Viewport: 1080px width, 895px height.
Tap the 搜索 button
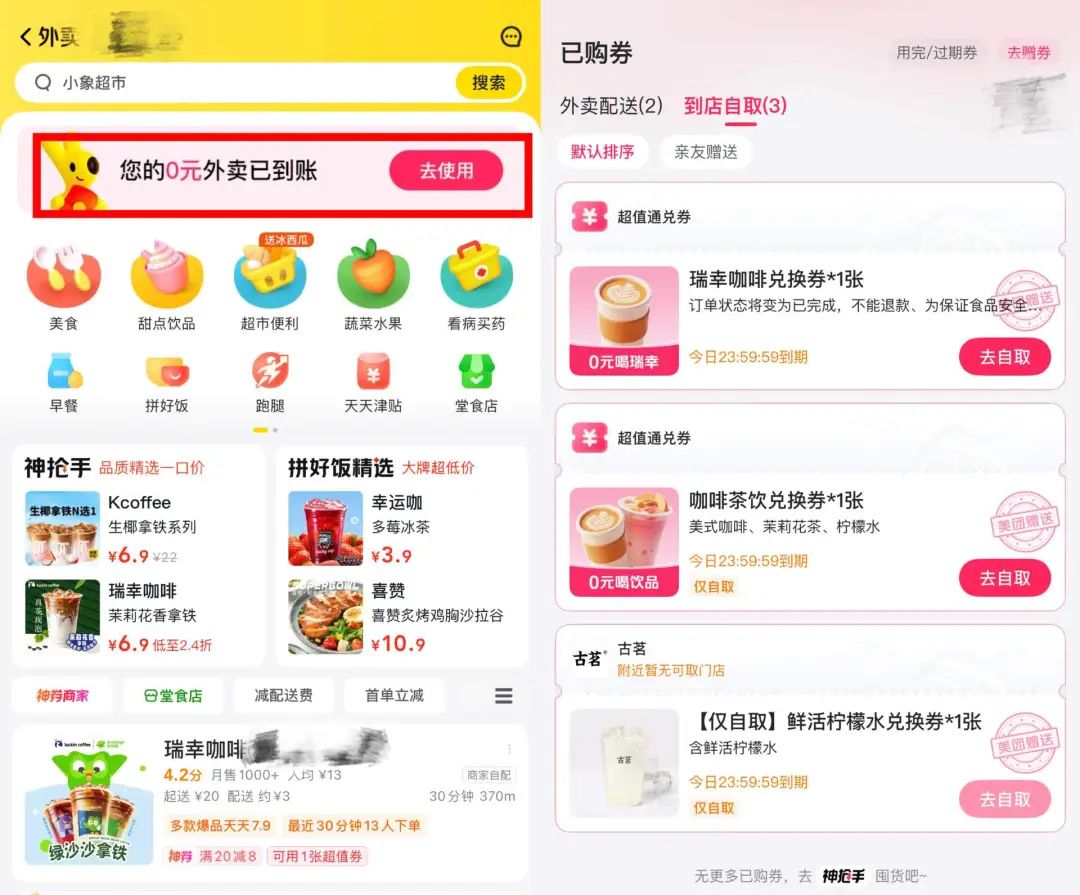coord(489,83)
